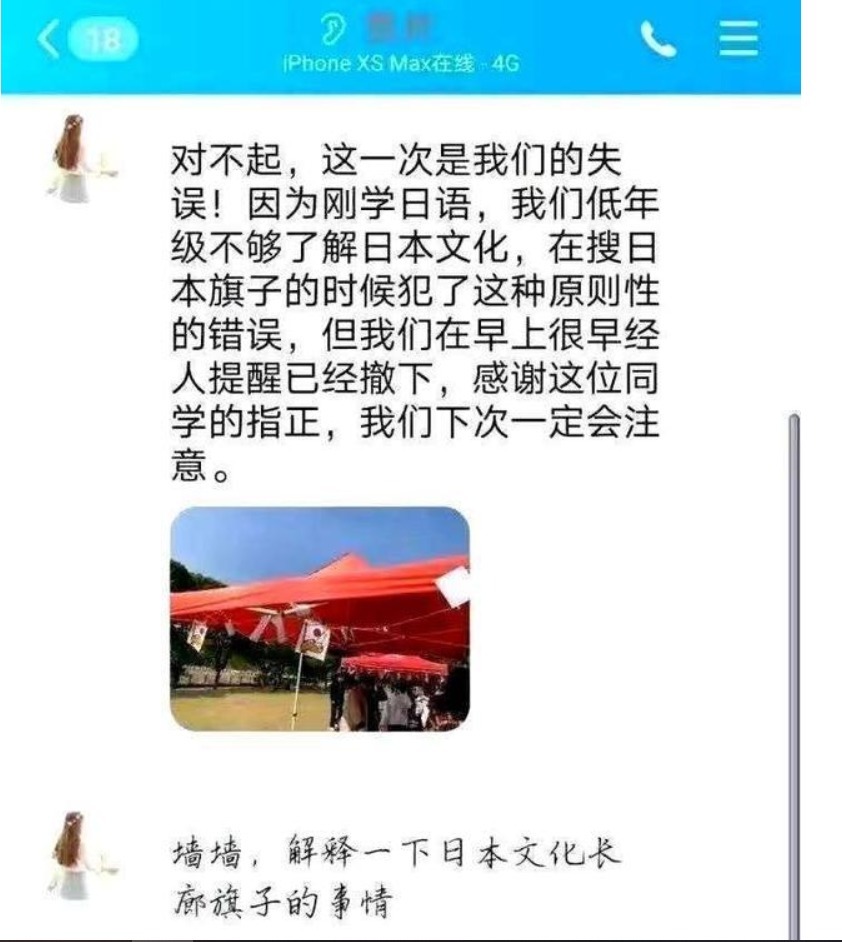
Task: Tap the avatar next to the lower message
Action: pos(78,845)
